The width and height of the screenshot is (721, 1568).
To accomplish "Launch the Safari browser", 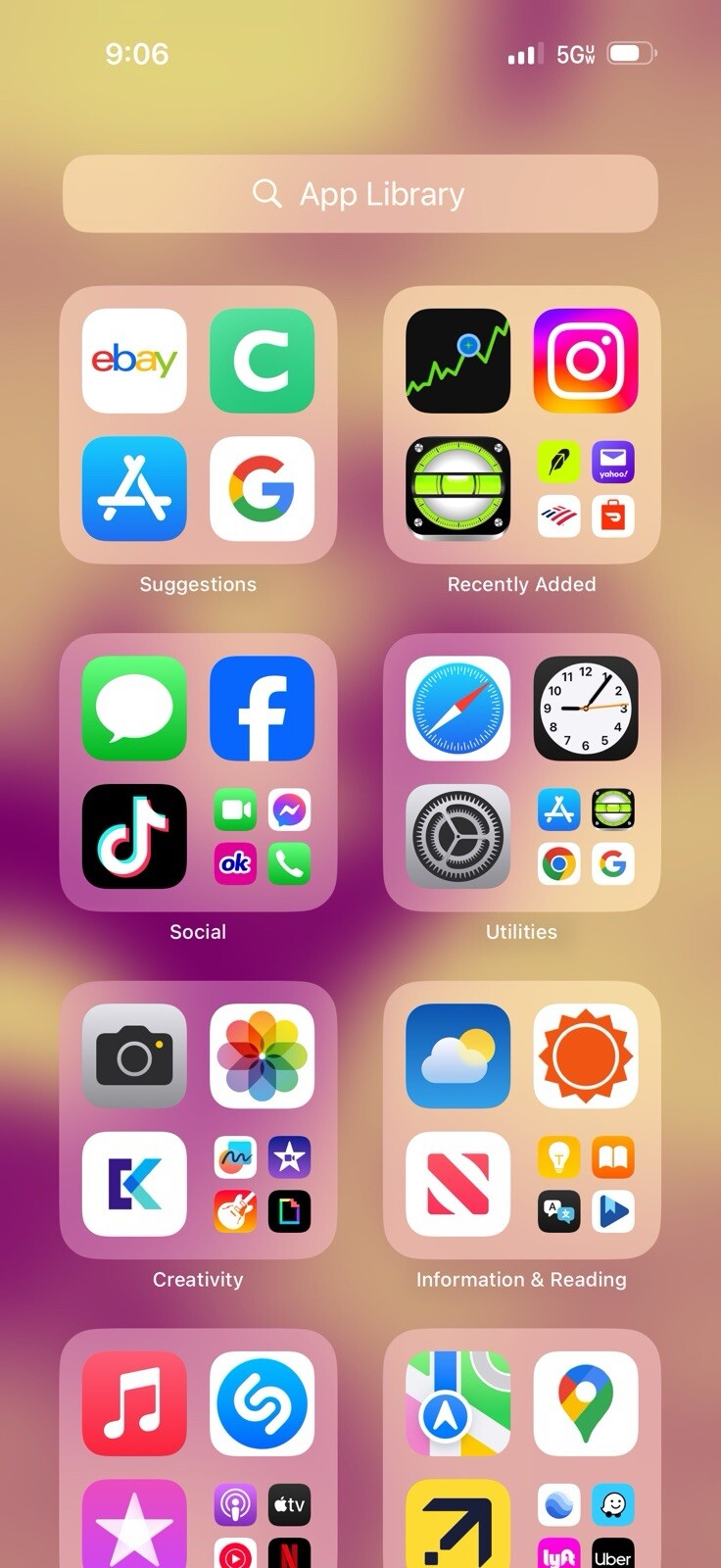I will pyautogui.click(x=457, y=709).
